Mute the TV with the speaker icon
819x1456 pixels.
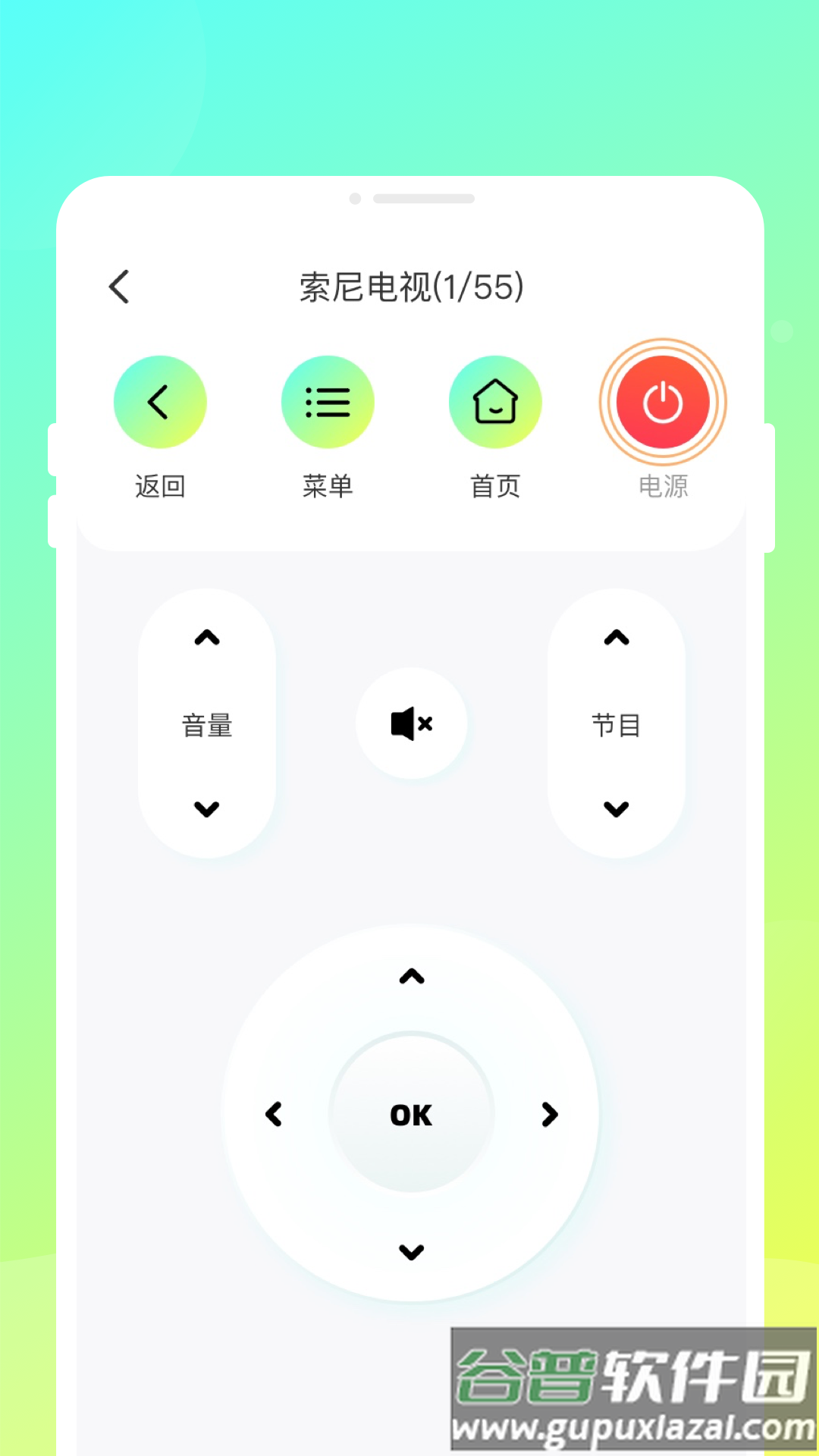(412, 724)
